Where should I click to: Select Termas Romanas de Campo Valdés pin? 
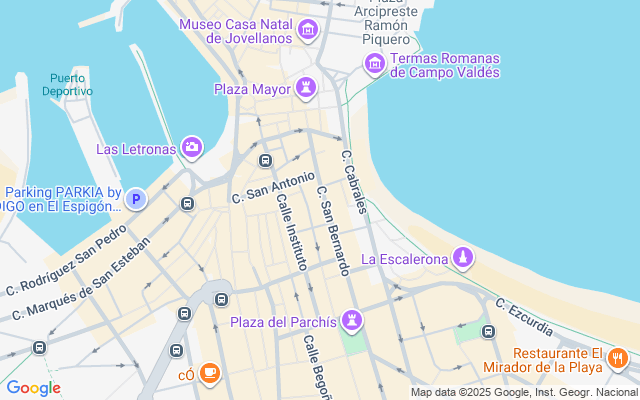click(x=375, y=65)
